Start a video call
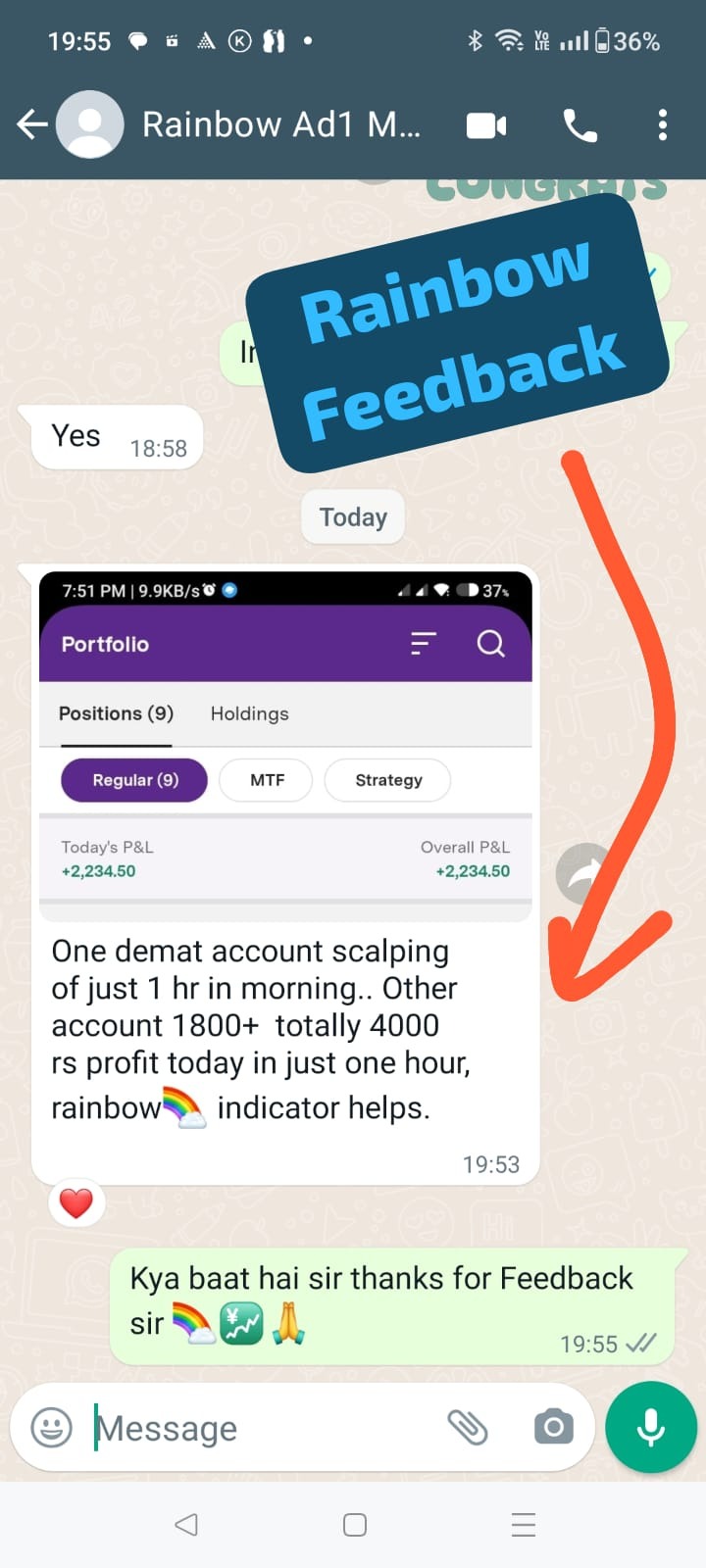 click(x=486, y=125)
